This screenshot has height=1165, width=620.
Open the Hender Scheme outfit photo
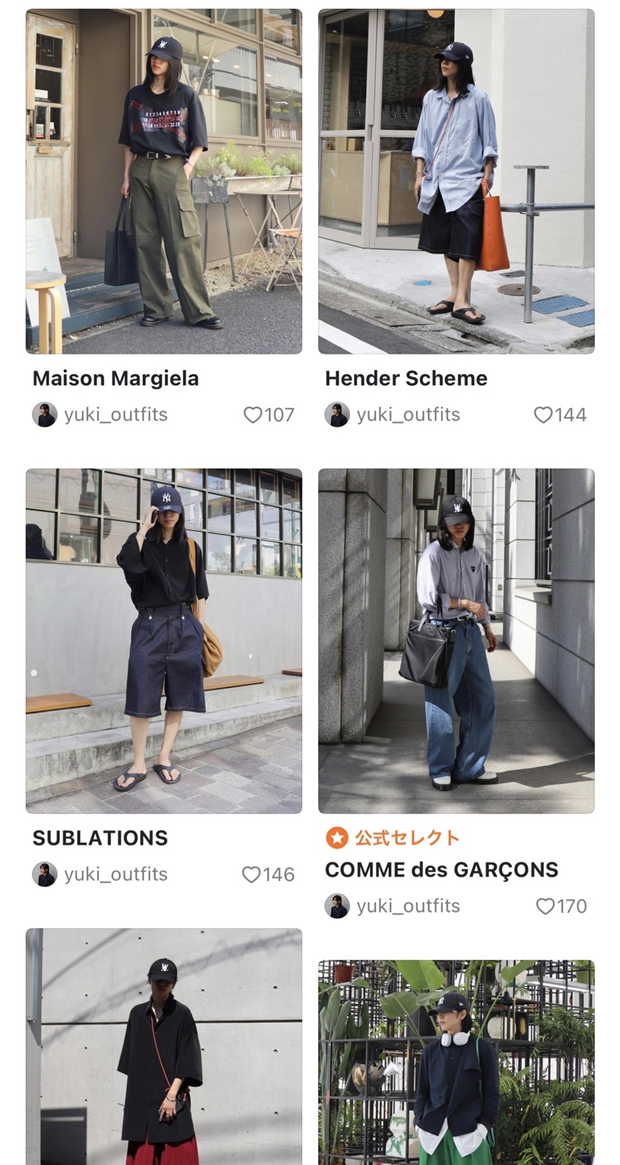click(x=456, y=181)
